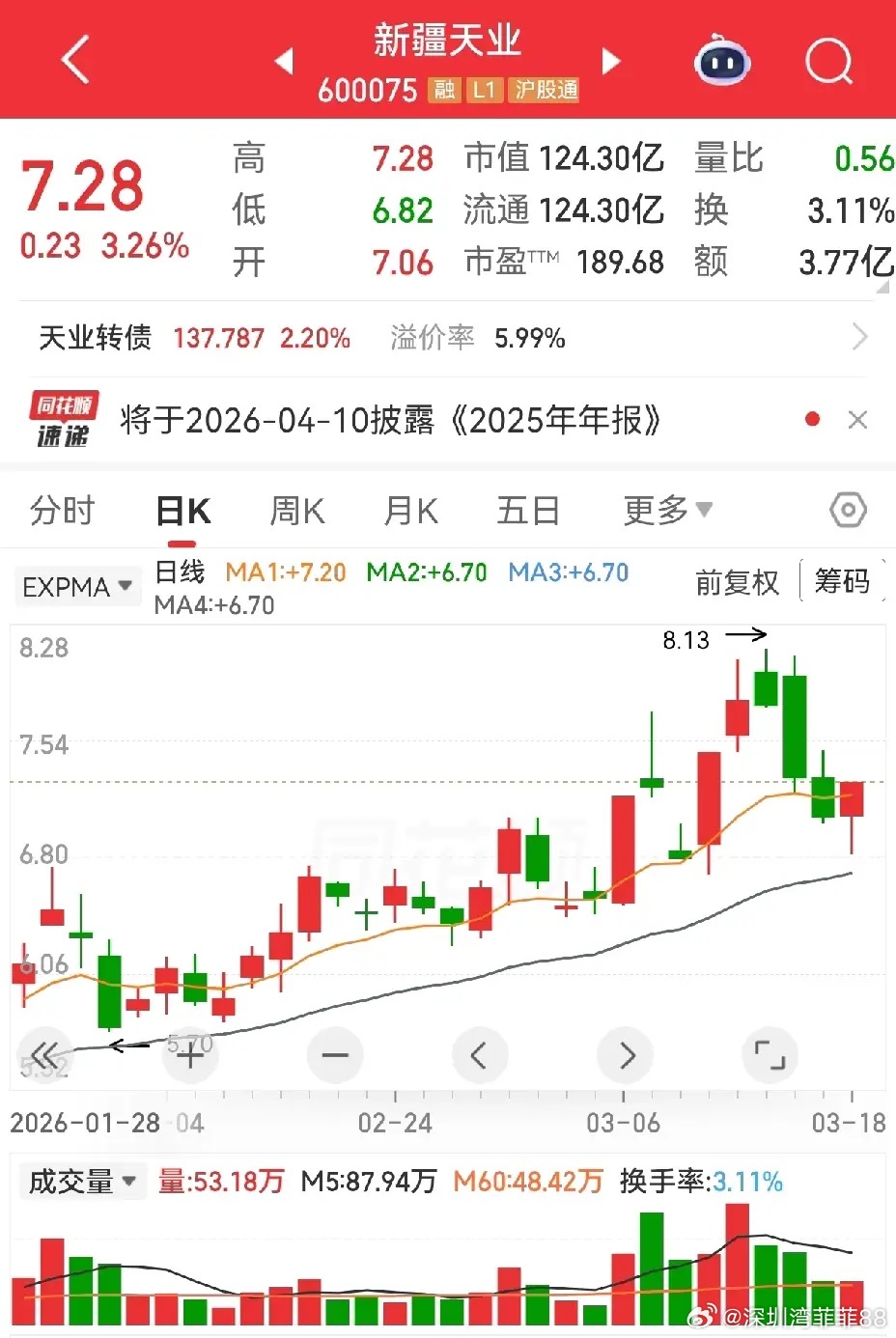Zoom out the chart with minus button
Viewport: 896px width, 1338px height.
335,1056
